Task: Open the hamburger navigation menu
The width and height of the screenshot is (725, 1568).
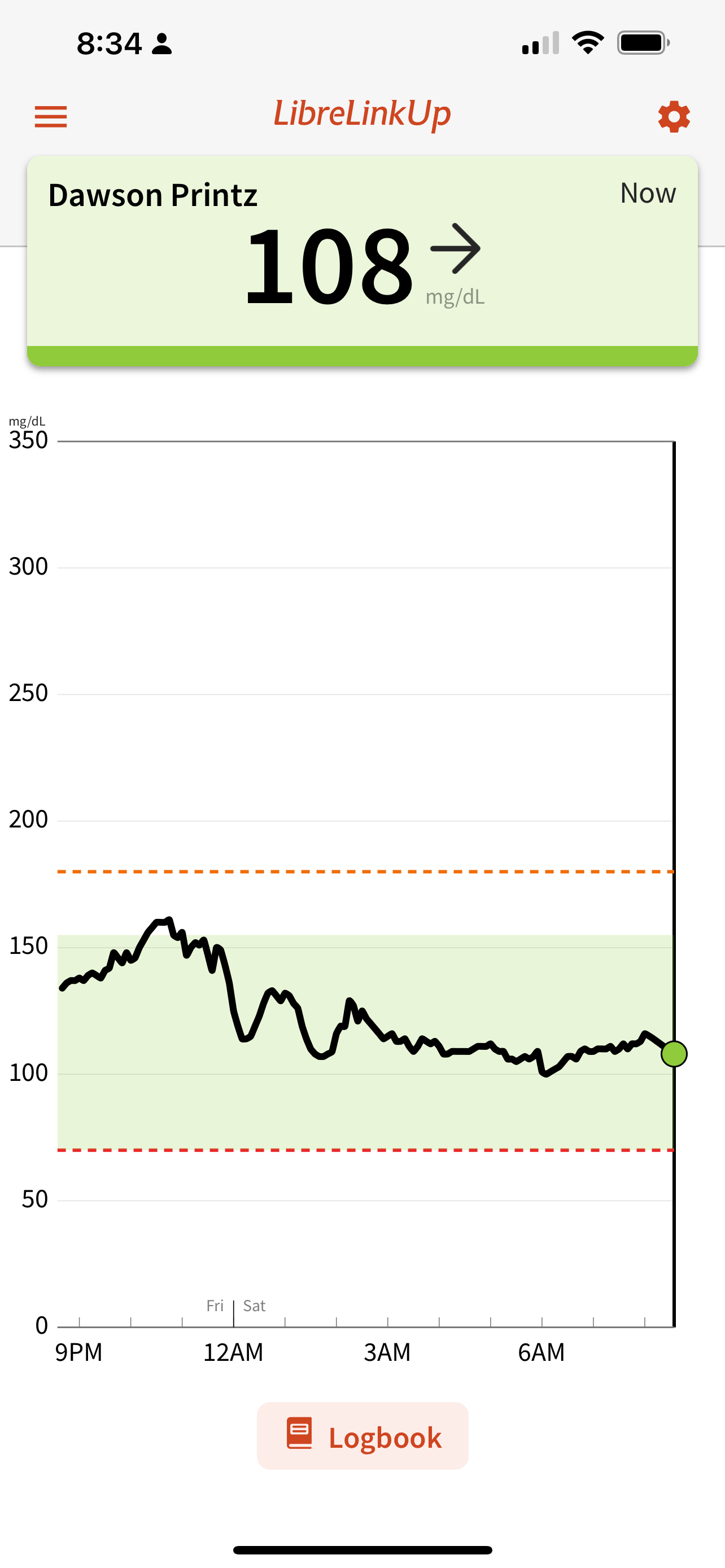Action: tap(50, 116)
